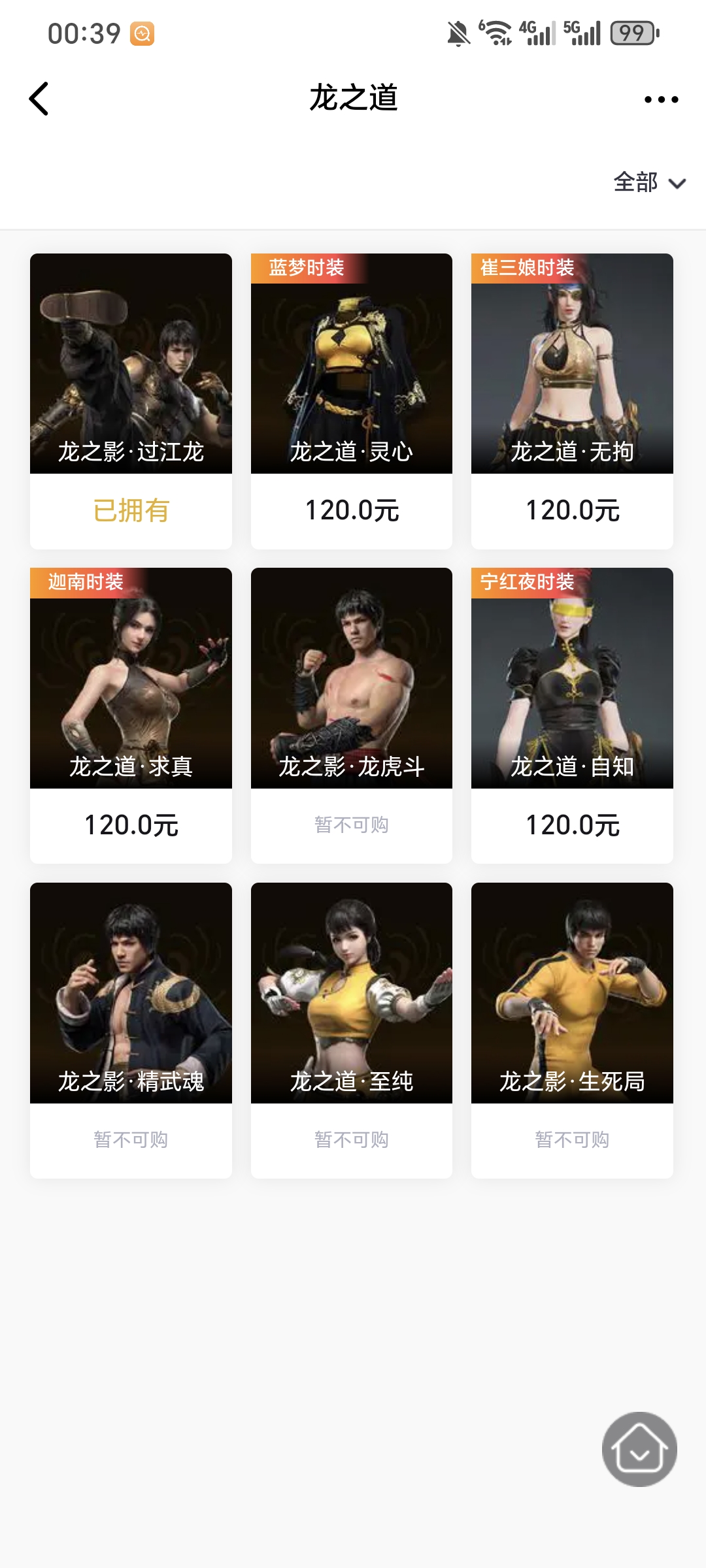Expand the 全部 filter dropdown
The height and width of the screenshot is (1568, 706).
(x=649, y=182)
